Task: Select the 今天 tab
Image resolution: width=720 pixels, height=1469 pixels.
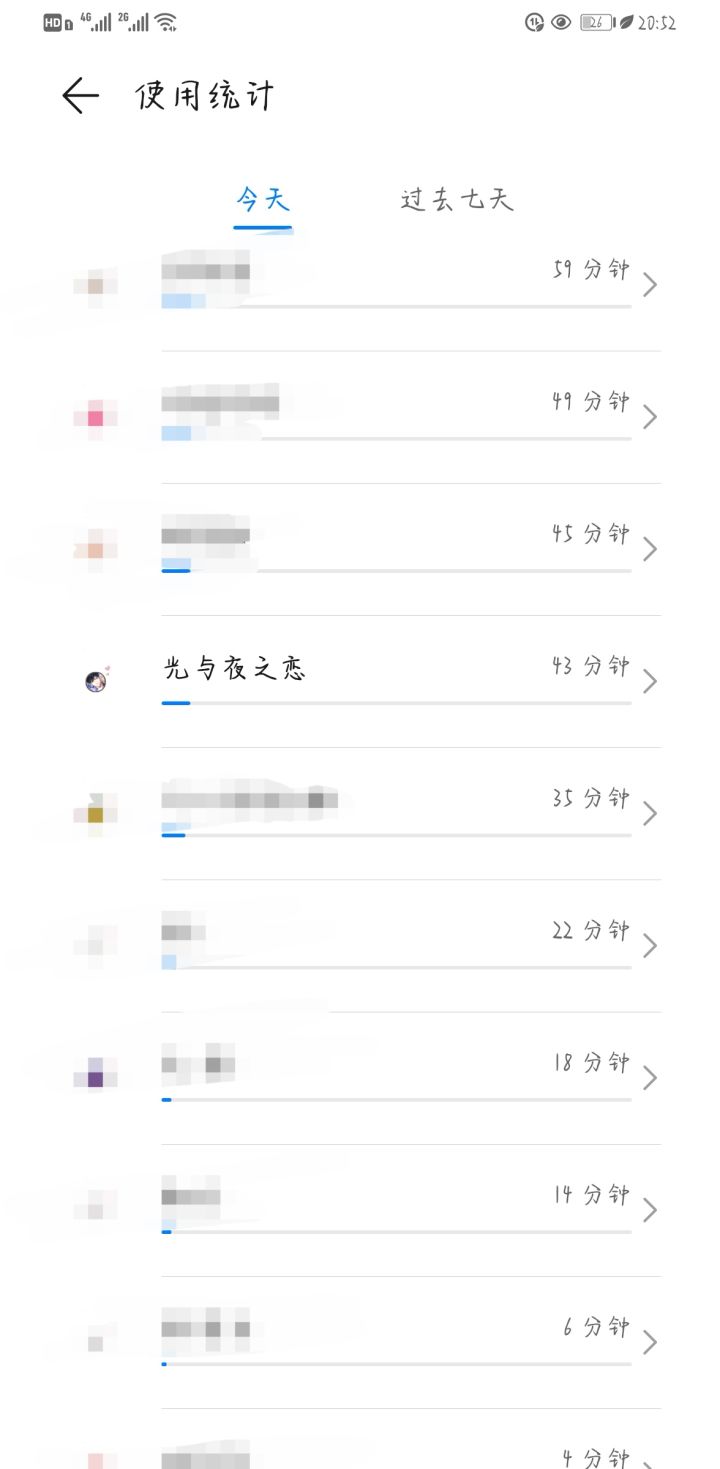Action: [263, 199]
